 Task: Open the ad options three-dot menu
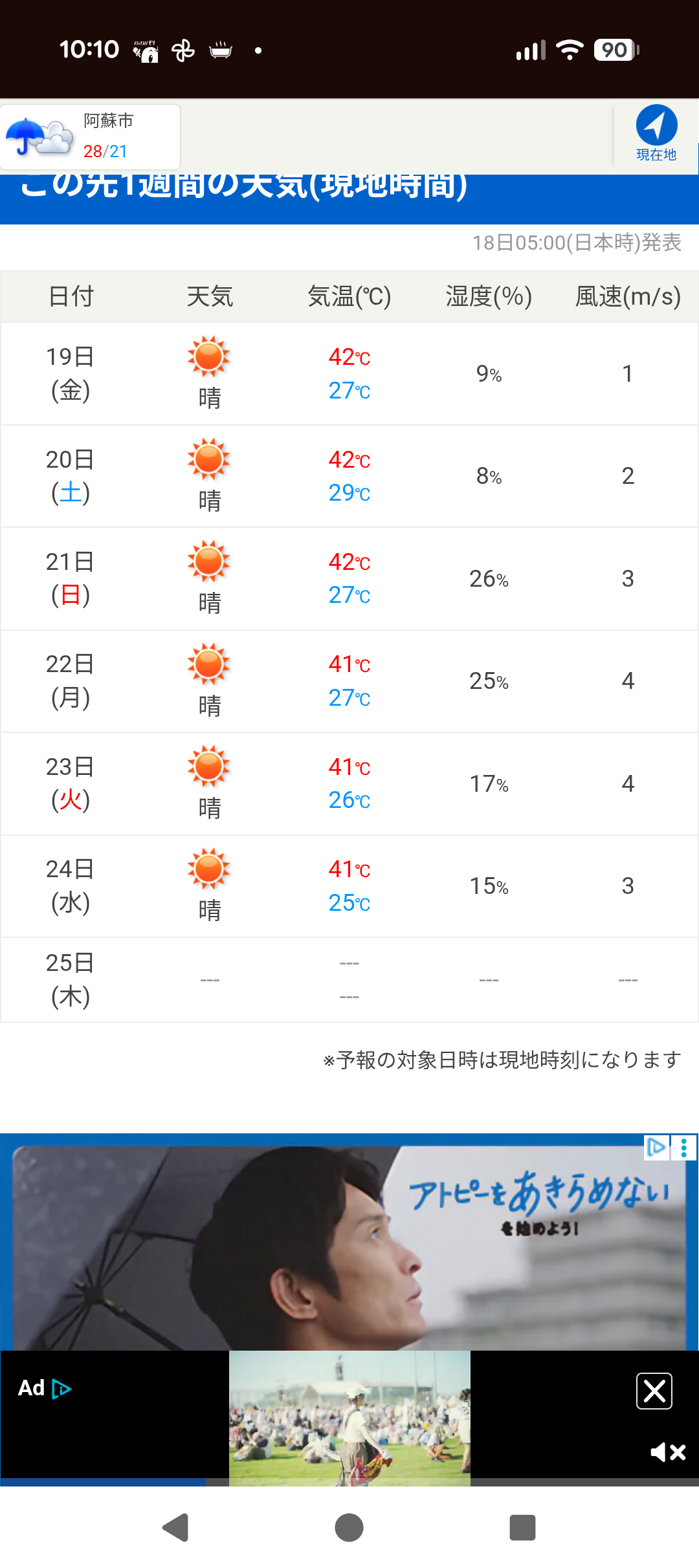pyautogui.click(x=684, y=1148)
